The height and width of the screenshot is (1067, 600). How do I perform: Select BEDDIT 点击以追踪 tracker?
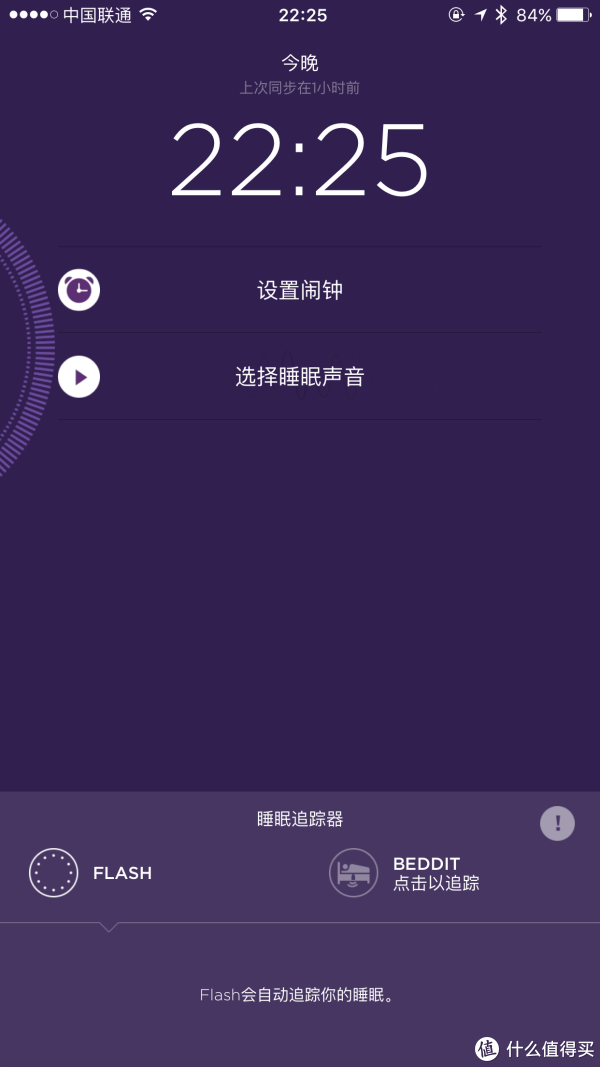click(x=405, y=873)
